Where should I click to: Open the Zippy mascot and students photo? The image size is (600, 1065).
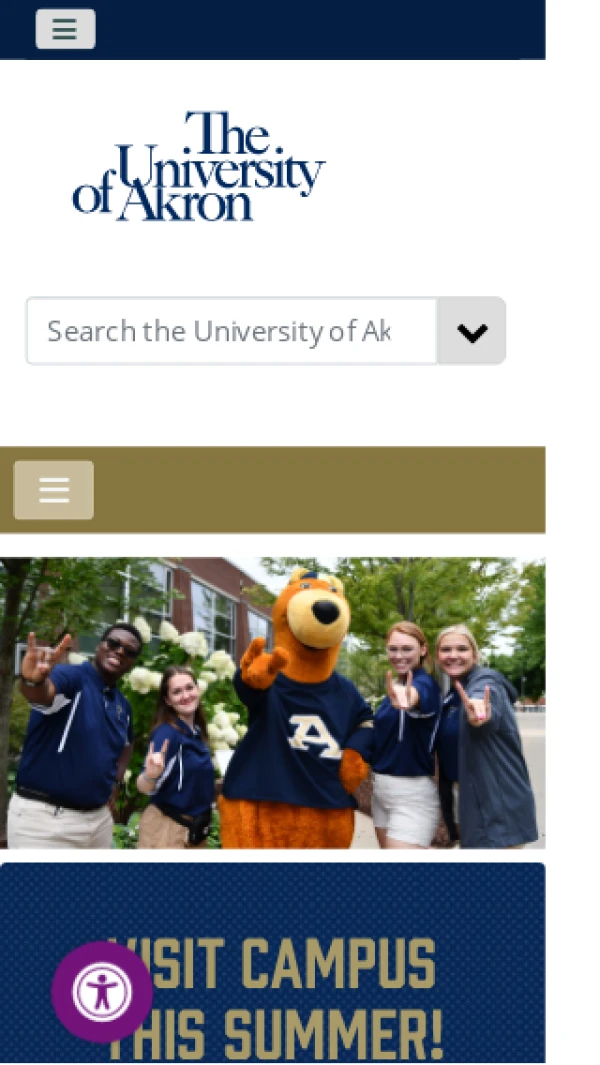tap(272, 702)
